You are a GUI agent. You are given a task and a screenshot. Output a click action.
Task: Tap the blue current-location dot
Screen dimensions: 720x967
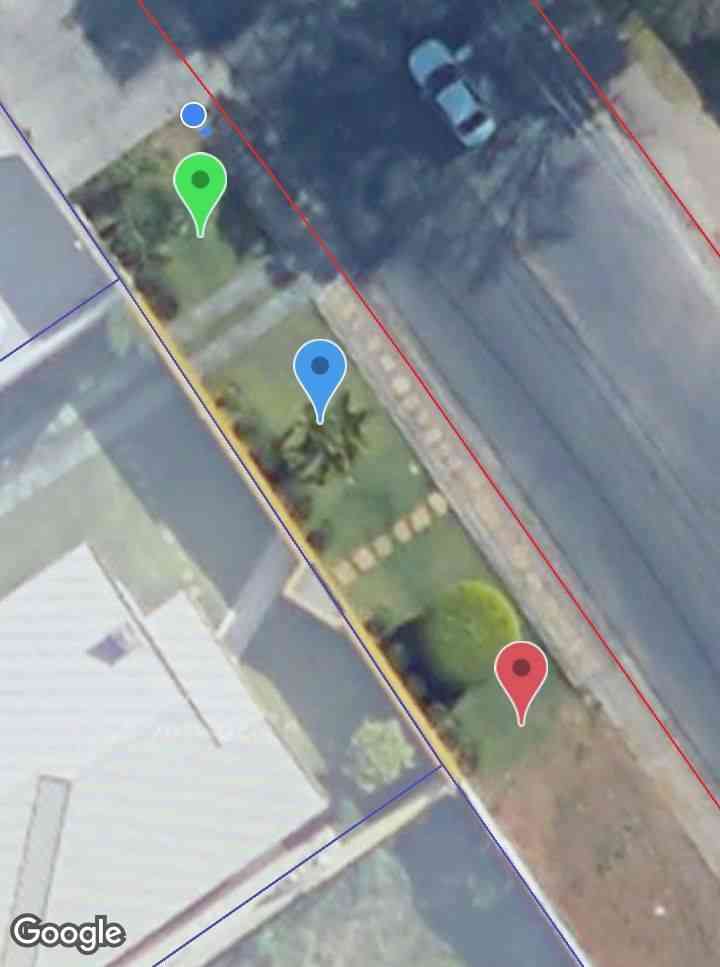coord(194,115)
